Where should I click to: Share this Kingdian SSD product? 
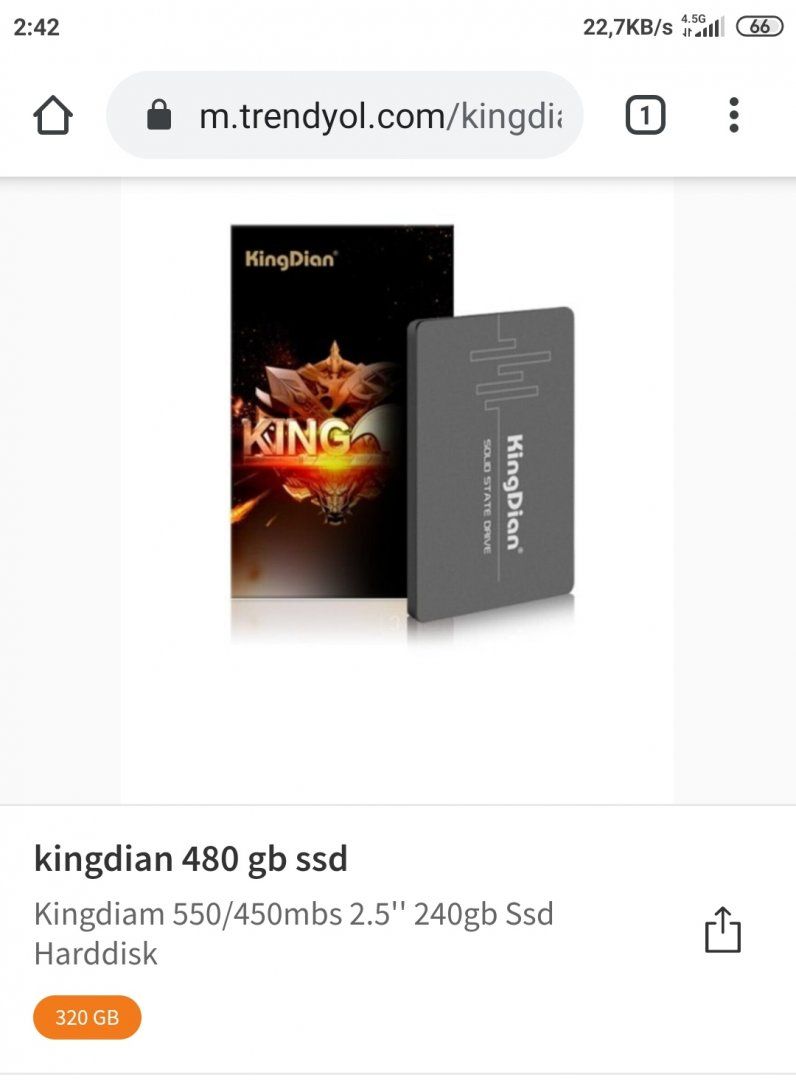[x=722, y=930]
